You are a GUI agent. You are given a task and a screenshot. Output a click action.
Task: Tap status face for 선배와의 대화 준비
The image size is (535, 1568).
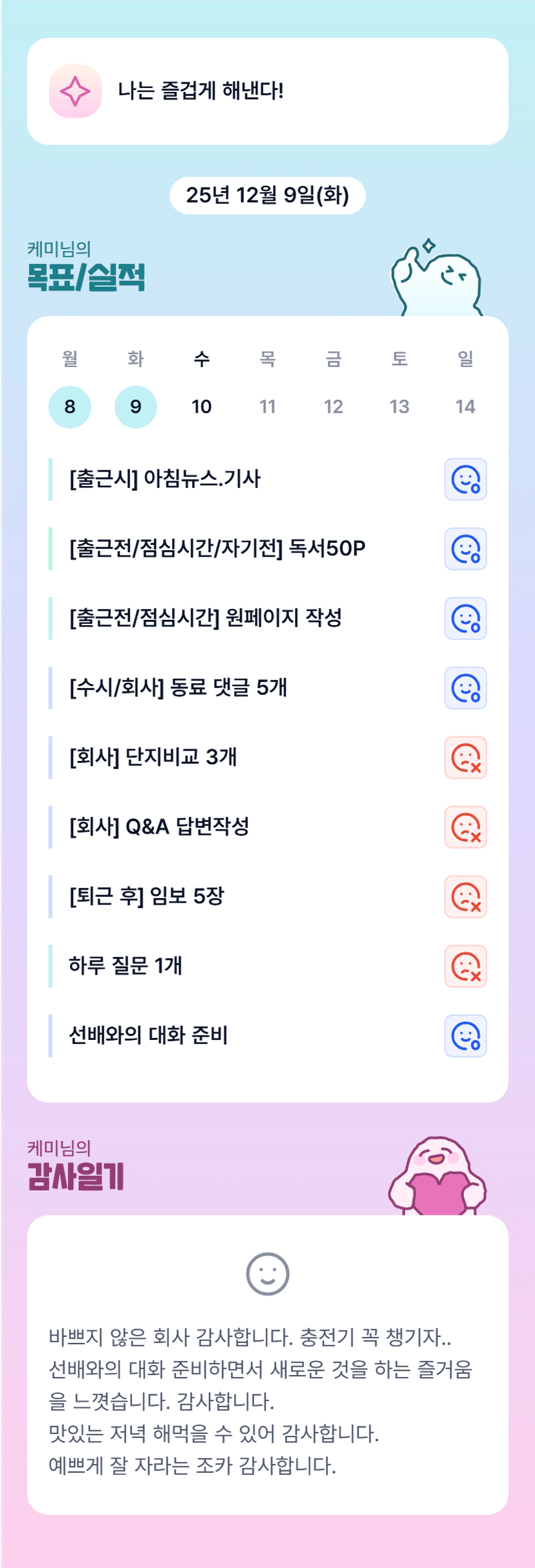[x=466, y=1036]
